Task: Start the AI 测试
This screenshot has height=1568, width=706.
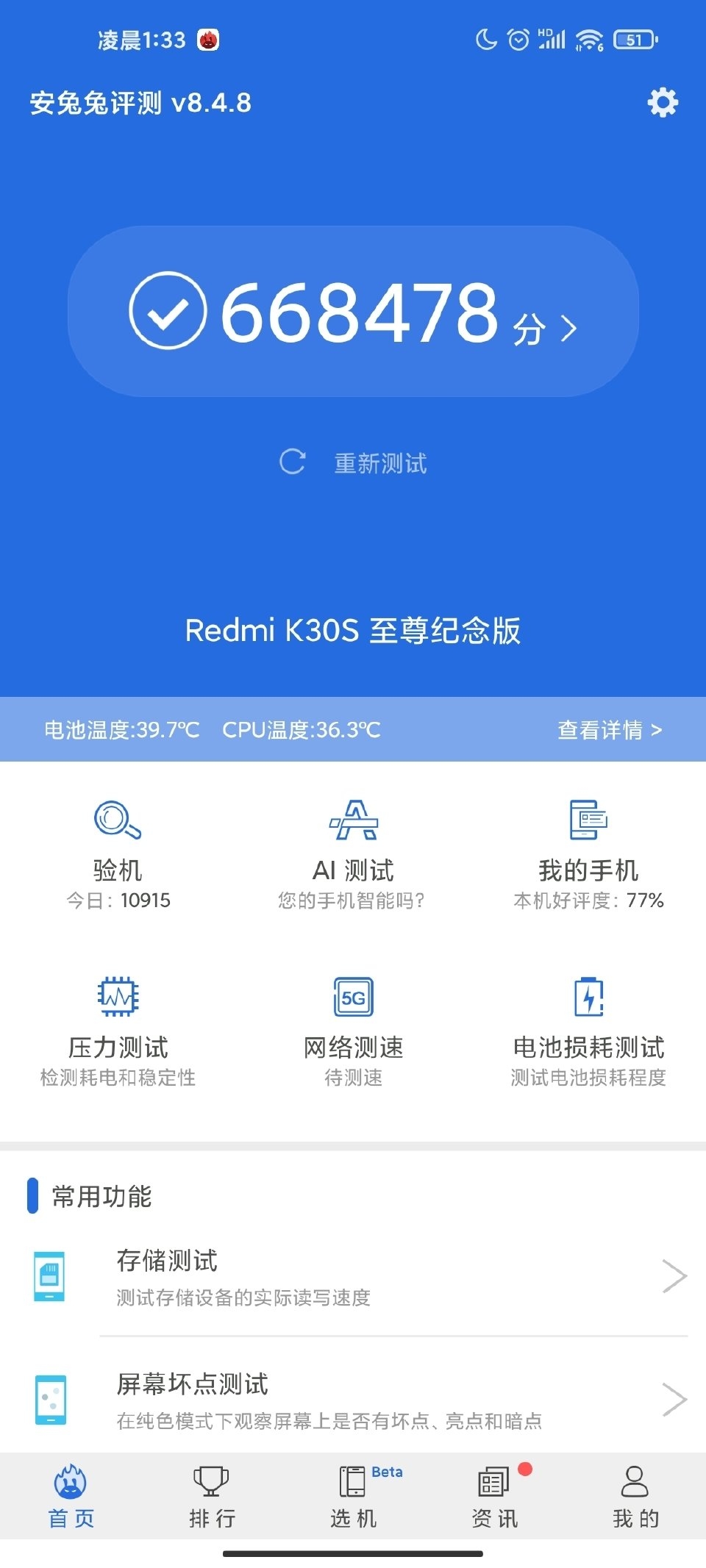Action: [353, 853]
